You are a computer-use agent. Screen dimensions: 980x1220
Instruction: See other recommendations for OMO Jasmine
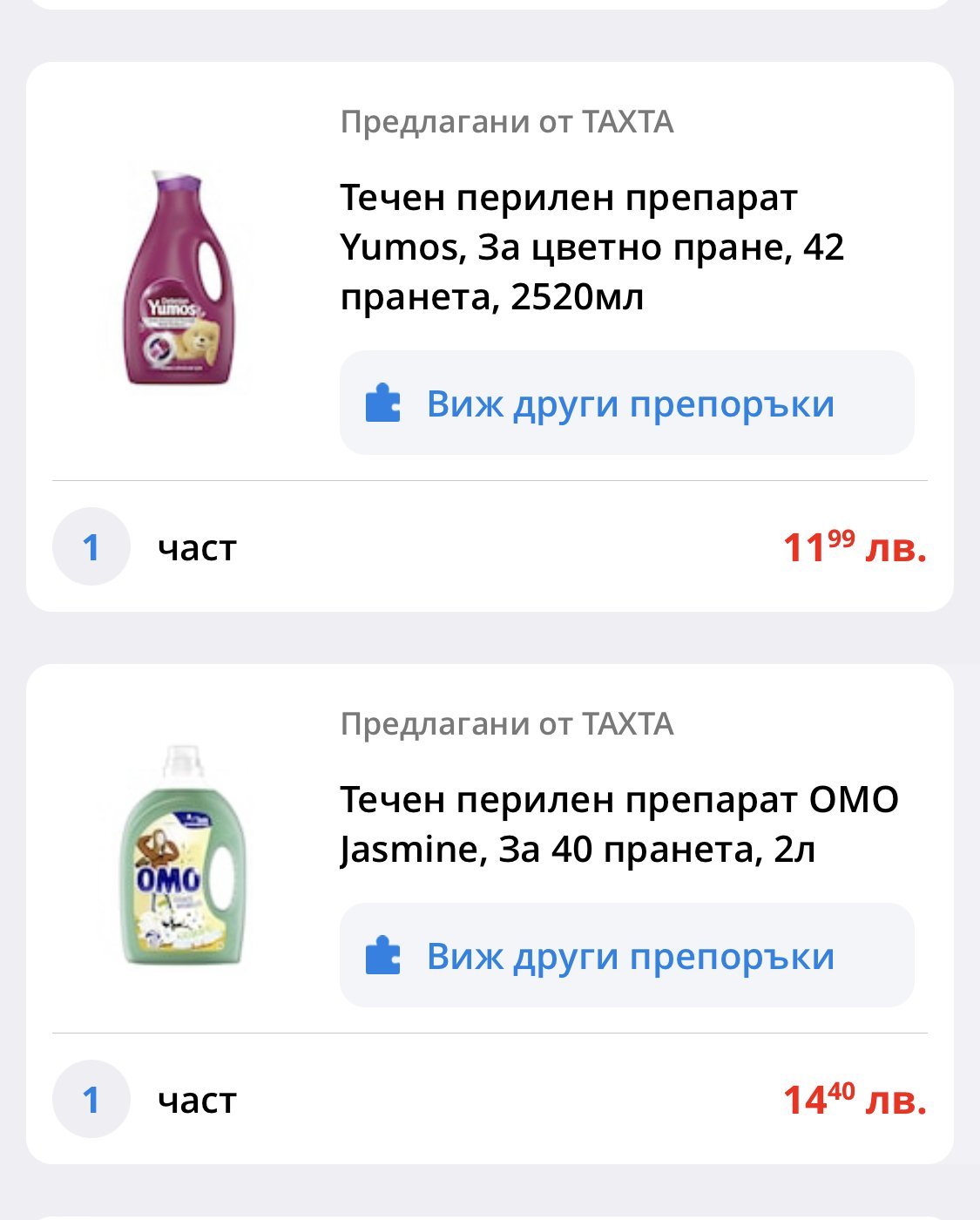[x=626, y=956]
